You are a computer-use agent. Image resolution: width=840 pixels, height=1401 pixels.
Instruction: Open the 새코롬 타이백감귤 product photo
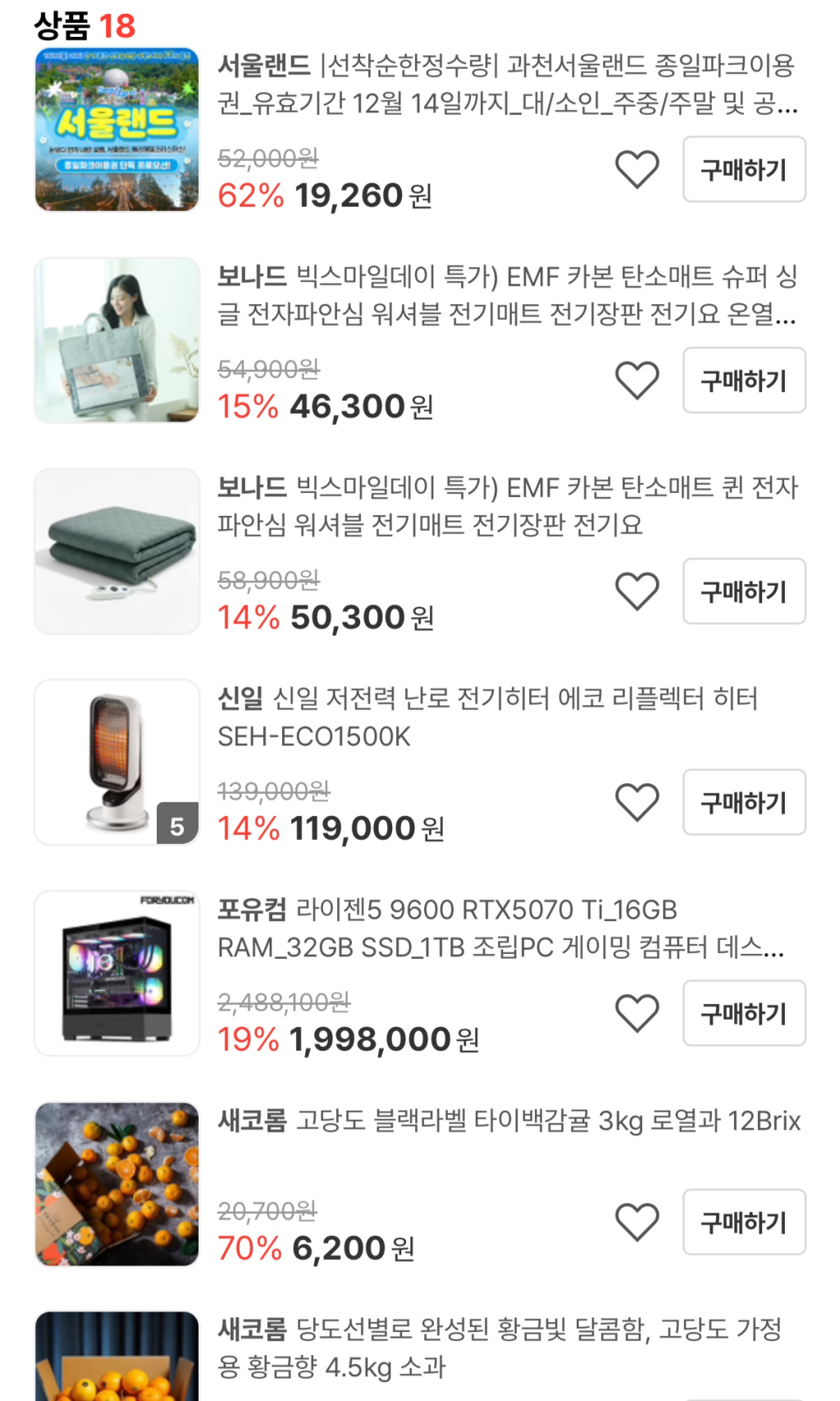click(117, 1184)
